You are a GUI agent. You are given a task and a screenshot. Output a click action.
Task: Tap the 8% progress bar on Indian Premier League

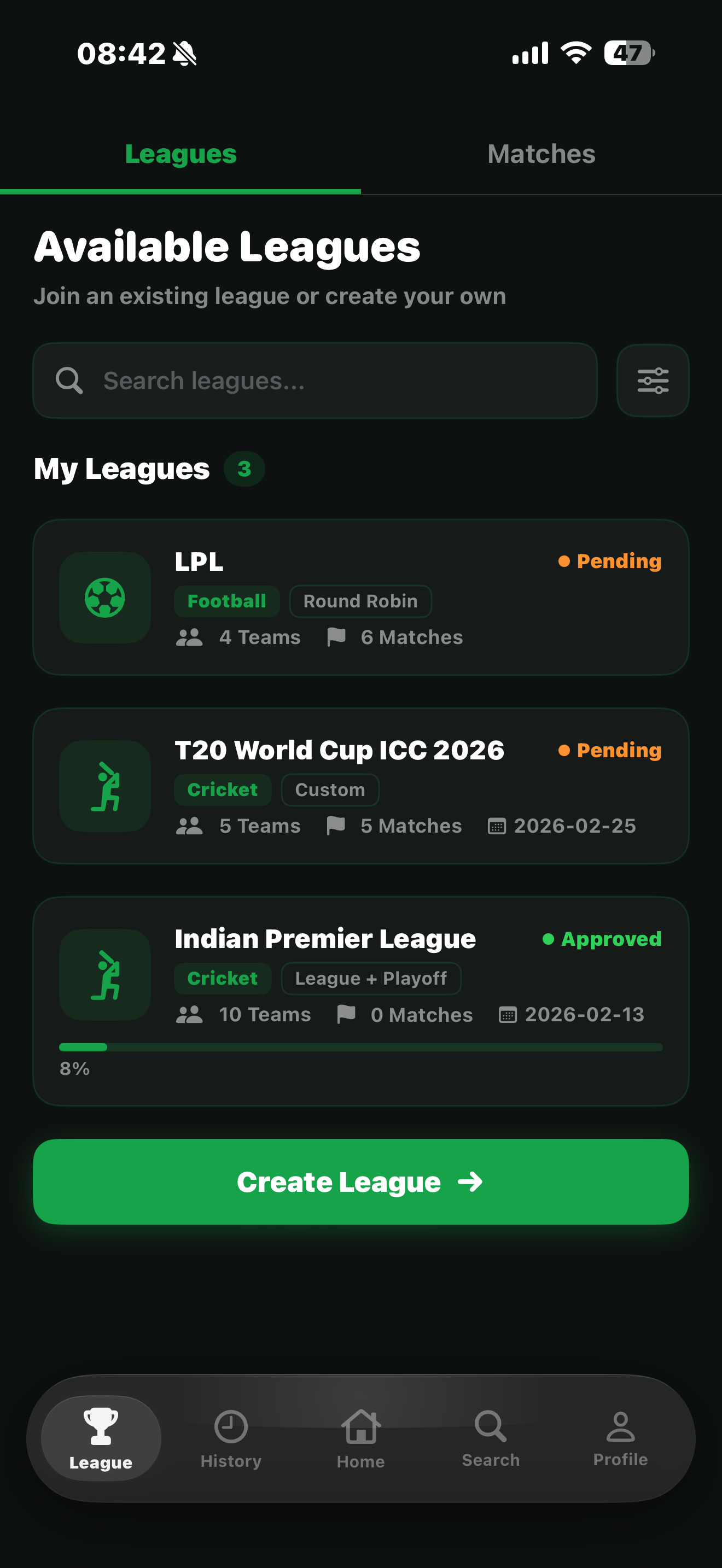click(361, 1047)
